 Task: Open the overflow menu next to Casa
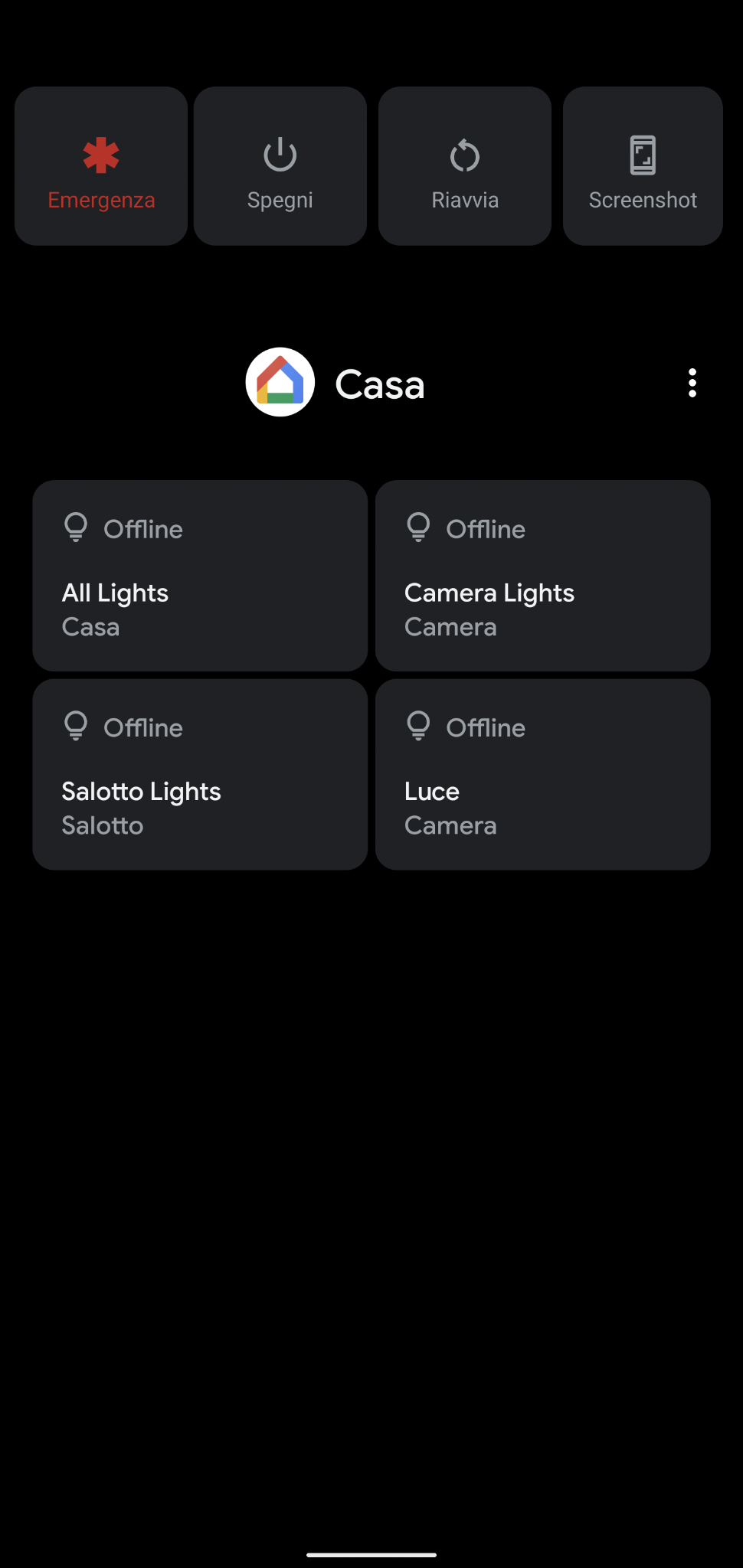692,383
